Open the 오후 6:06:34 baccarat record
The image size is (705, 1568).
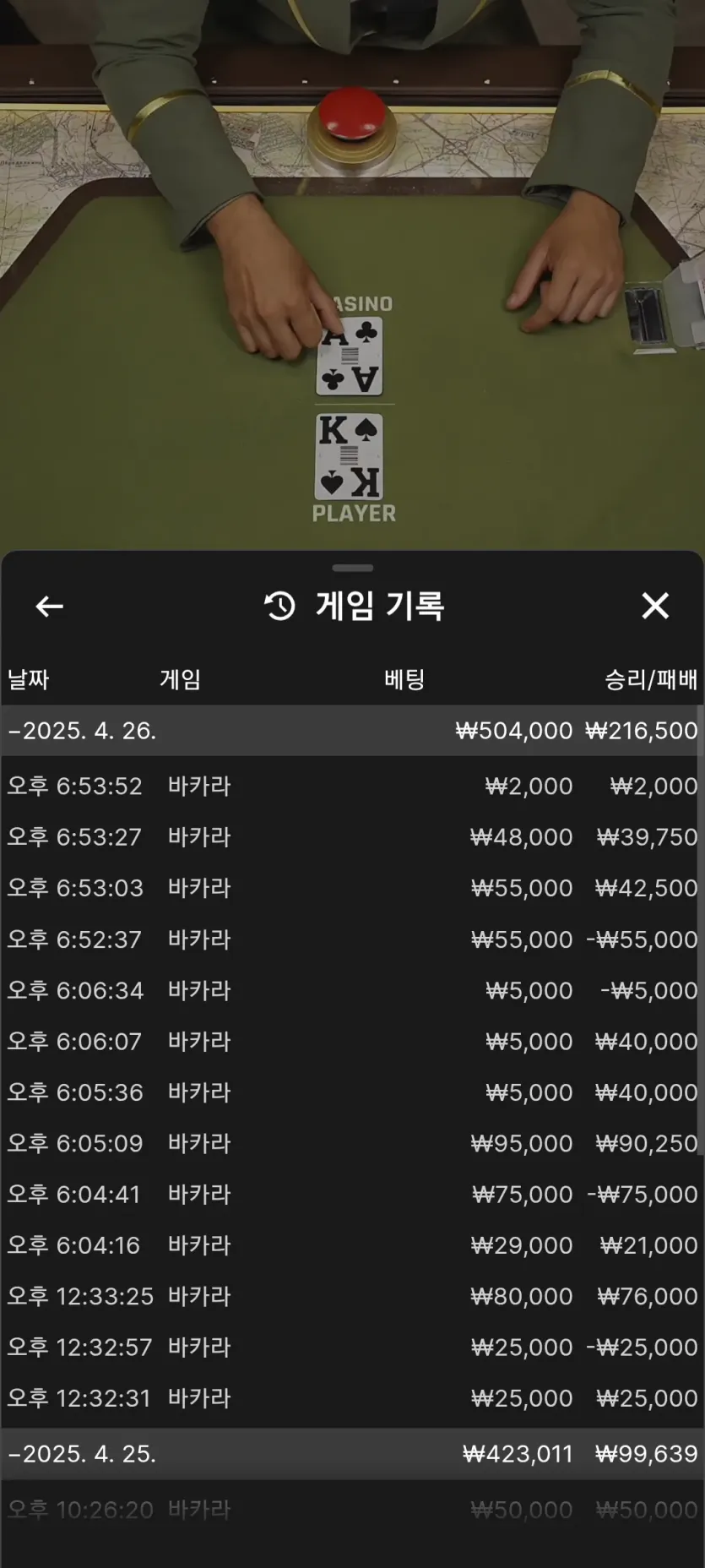point(352,990)
